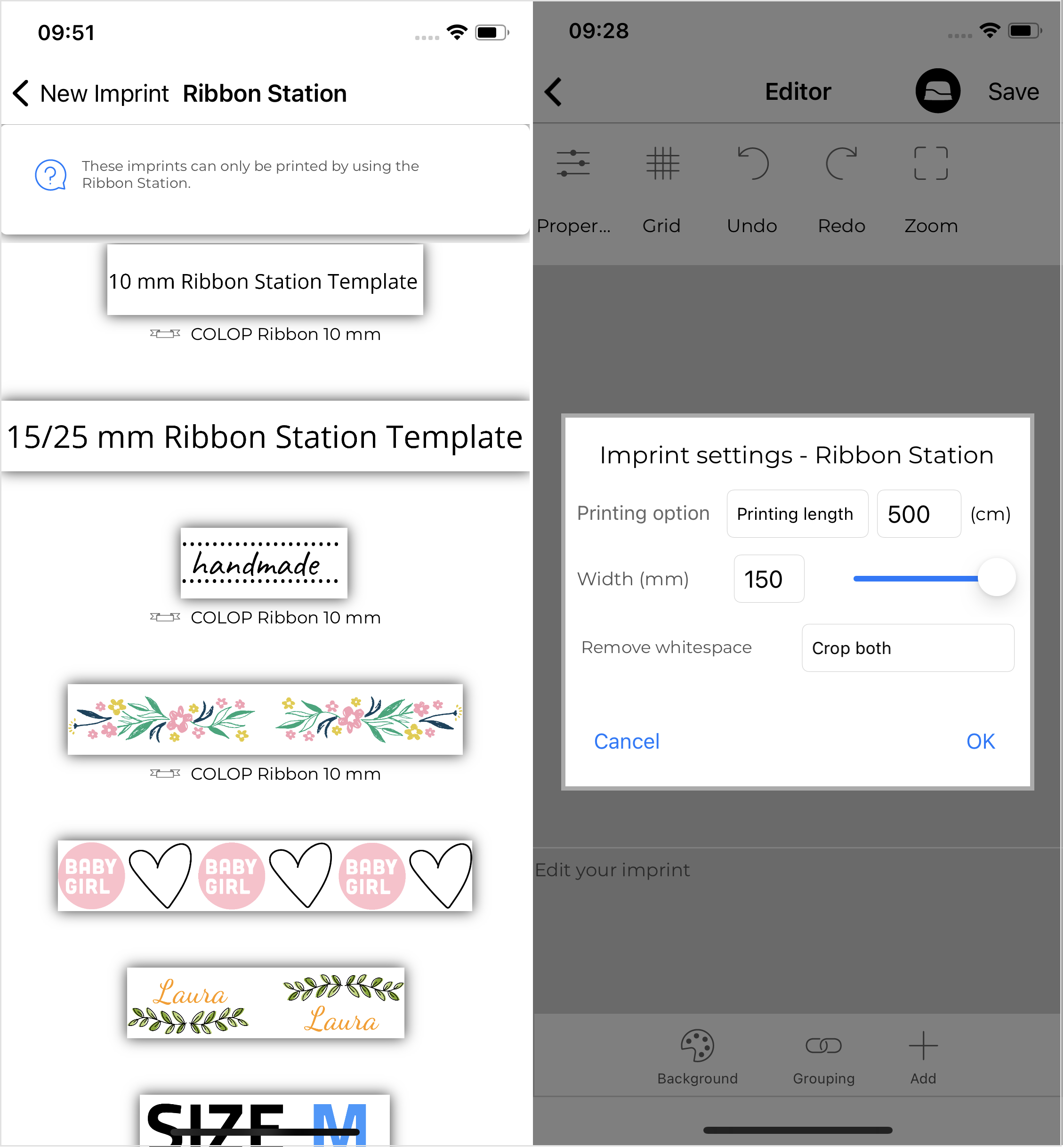Edit the printing length value 500
1064x1147 pixels.
pyautogui.click(x=918, y=514)
